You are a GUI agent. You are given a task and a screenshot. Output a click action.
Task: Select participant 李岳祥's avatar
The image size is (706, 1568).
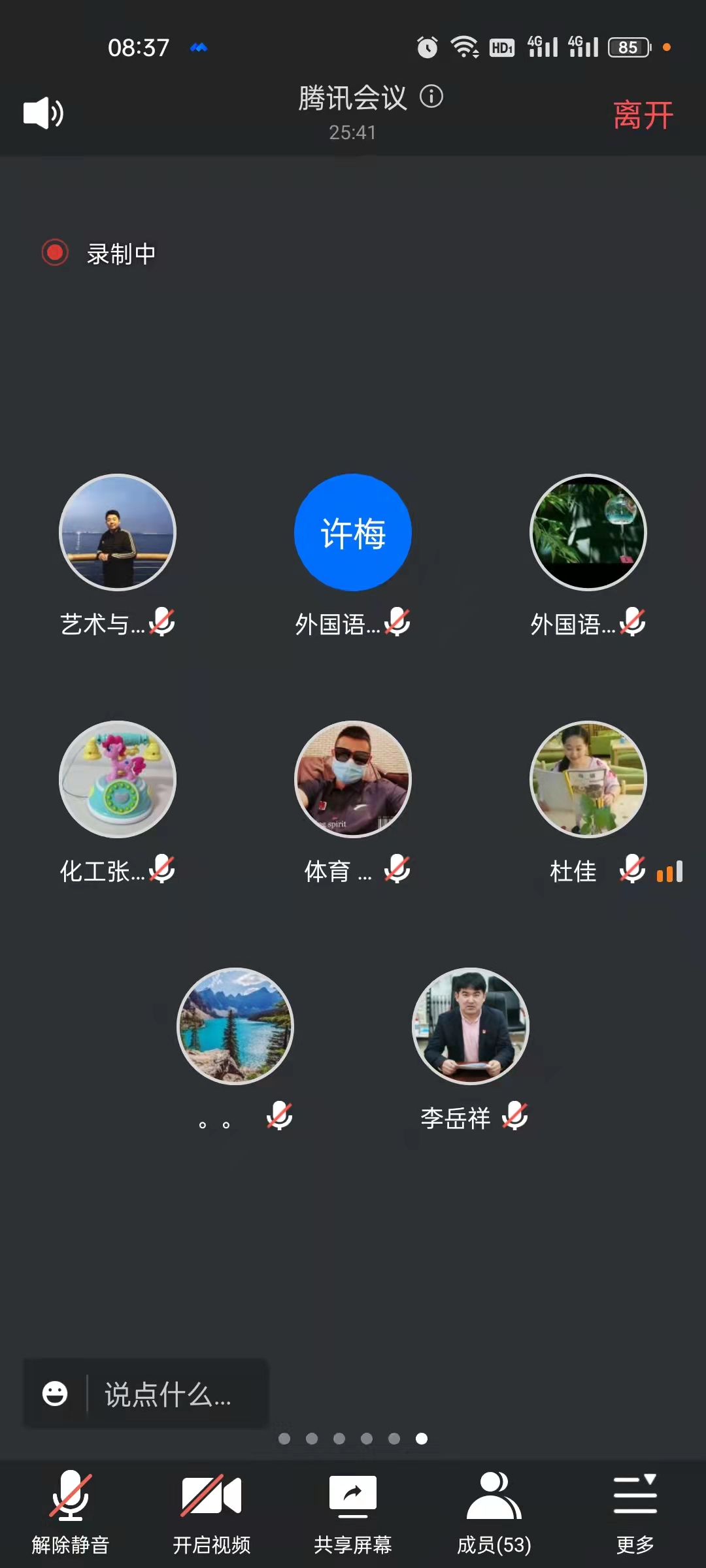pos(471,1026)
